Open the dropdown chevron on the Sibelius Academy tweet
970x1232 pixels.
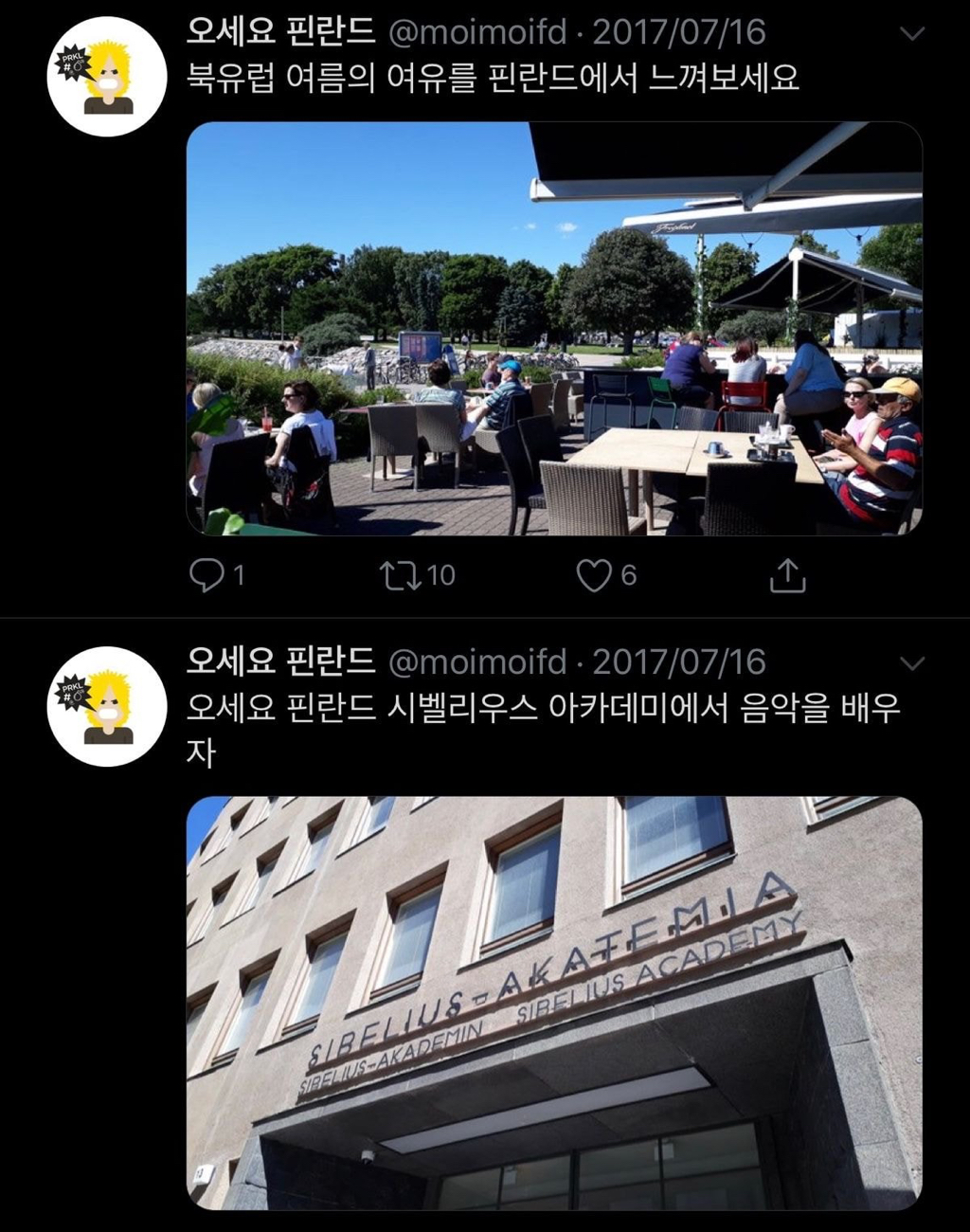(911, 662)
